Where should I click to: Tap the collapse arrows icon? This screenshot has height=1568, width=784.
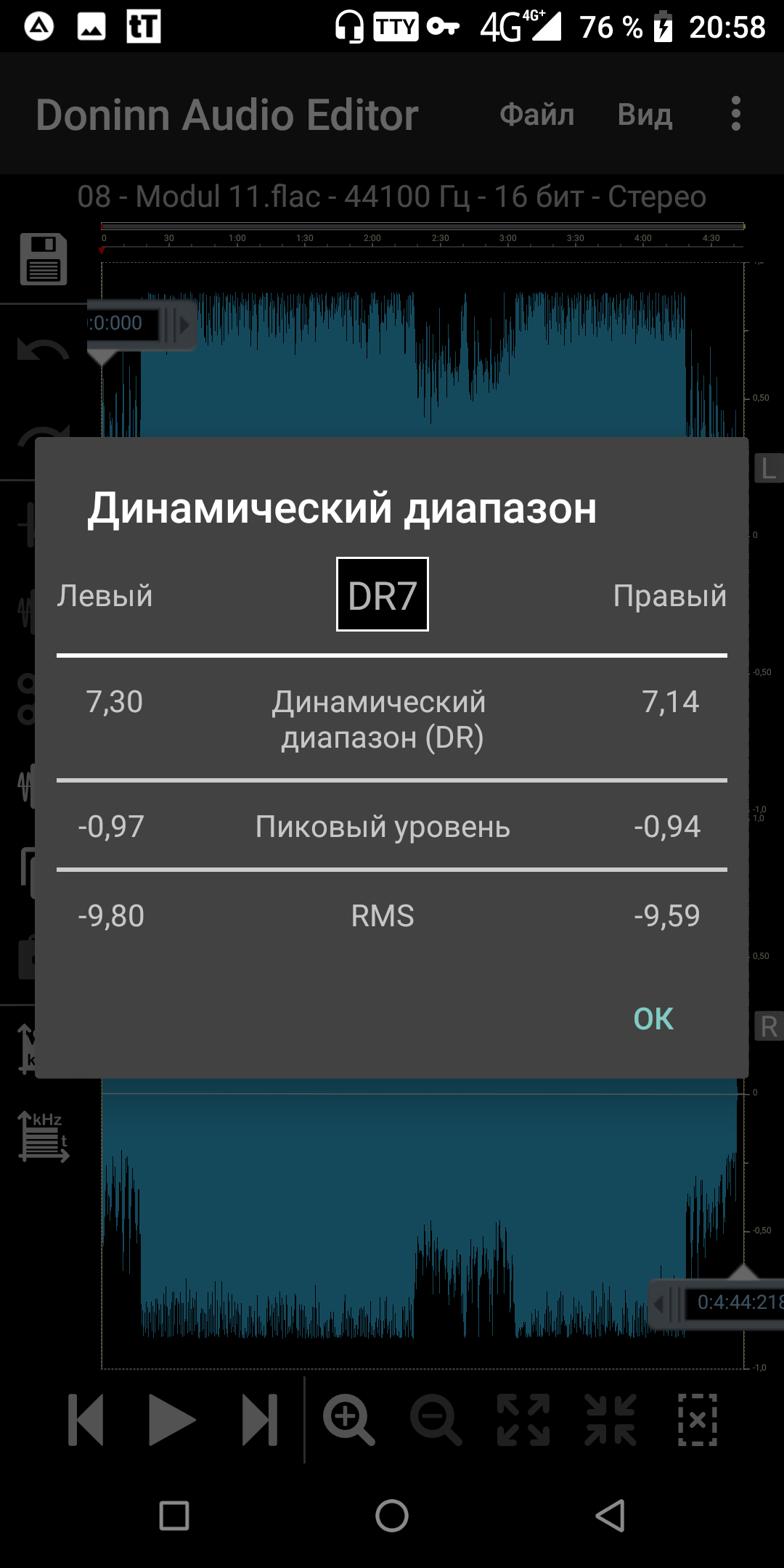pyautogui.click(x=611, y=1420)
